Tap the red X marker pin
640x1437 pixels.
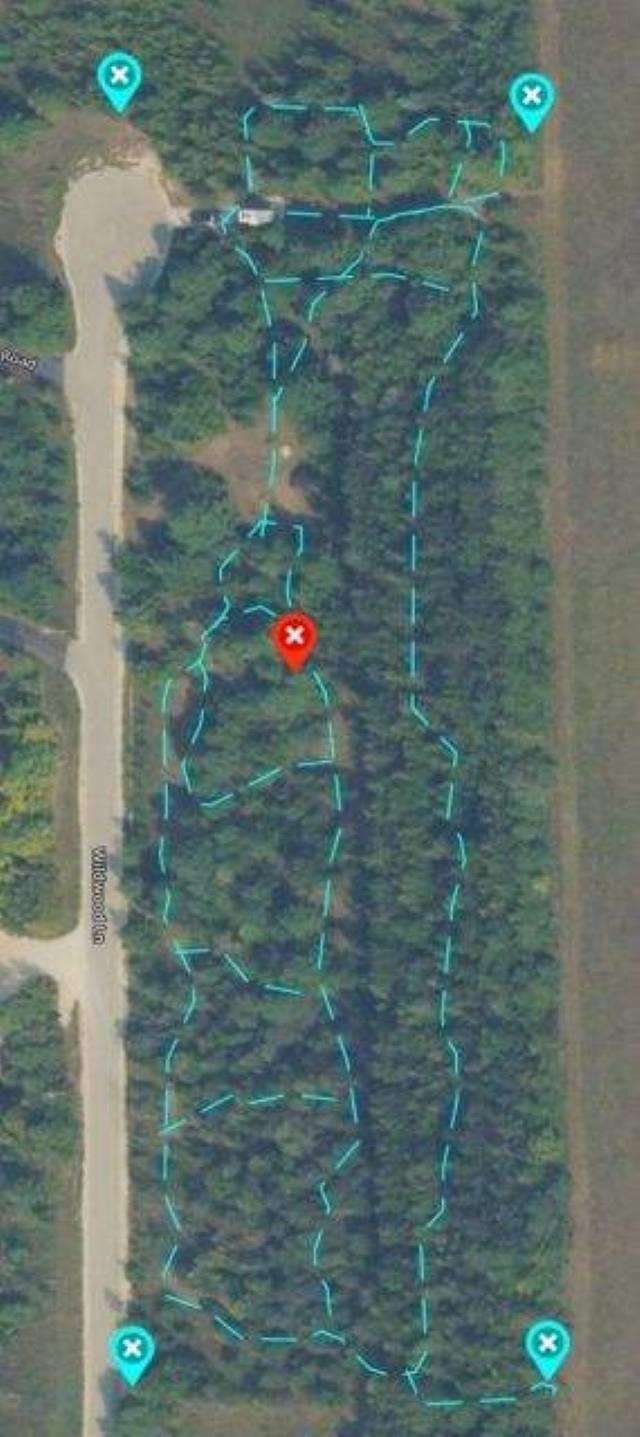click(x=295, y=637)
